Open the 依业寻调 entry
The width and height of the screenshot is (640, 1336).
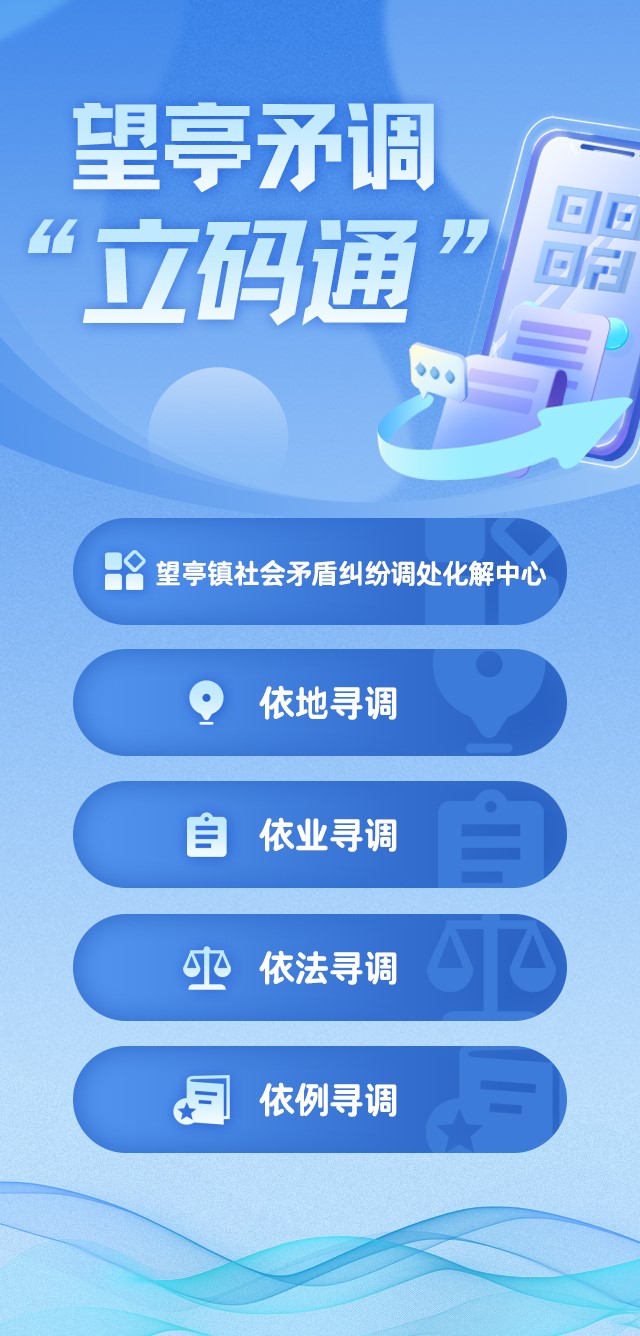pyautogui.click(x=320, y=834)
